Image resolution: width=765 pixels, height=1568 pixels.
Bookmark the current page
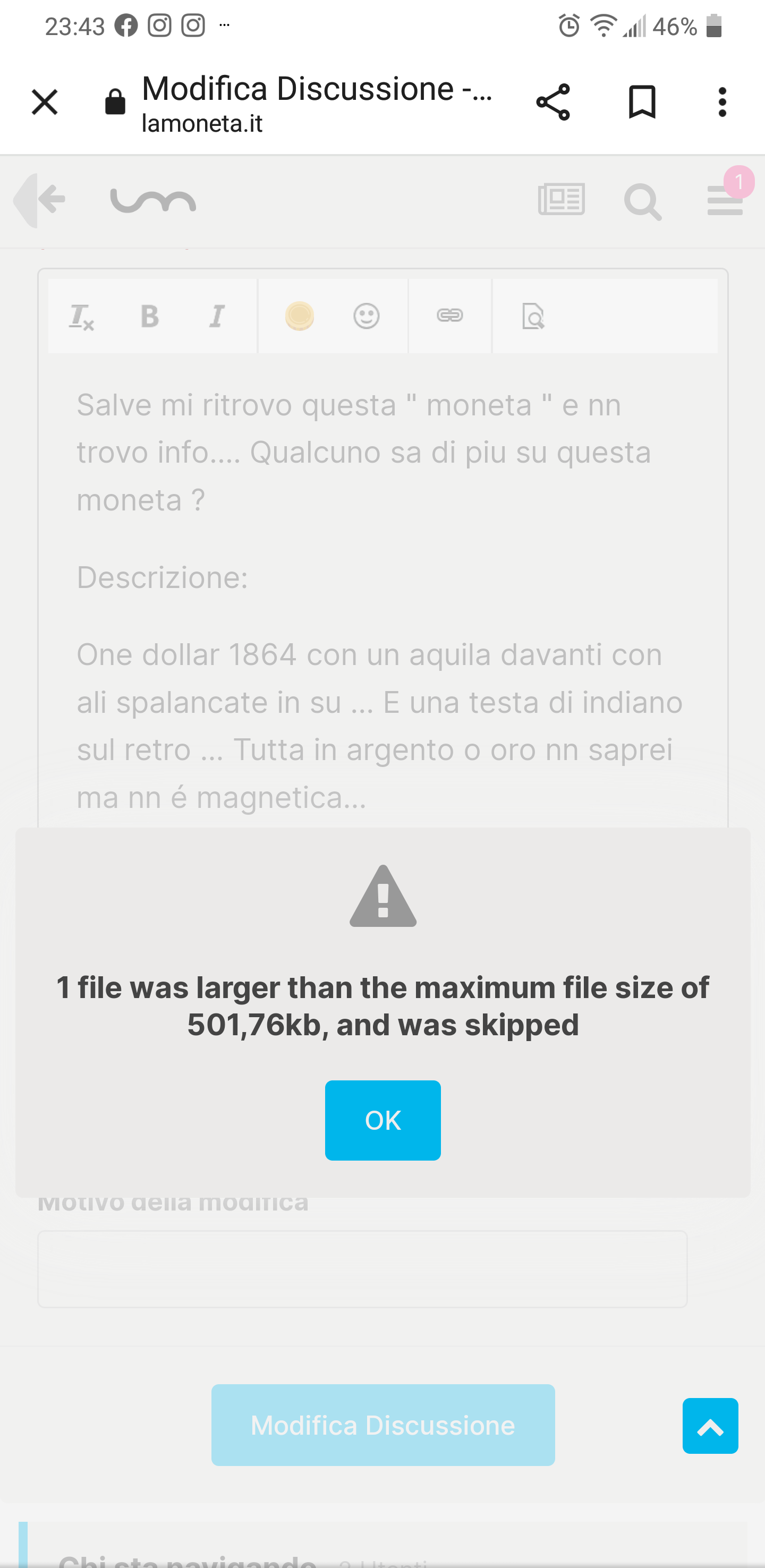point(641,101)
